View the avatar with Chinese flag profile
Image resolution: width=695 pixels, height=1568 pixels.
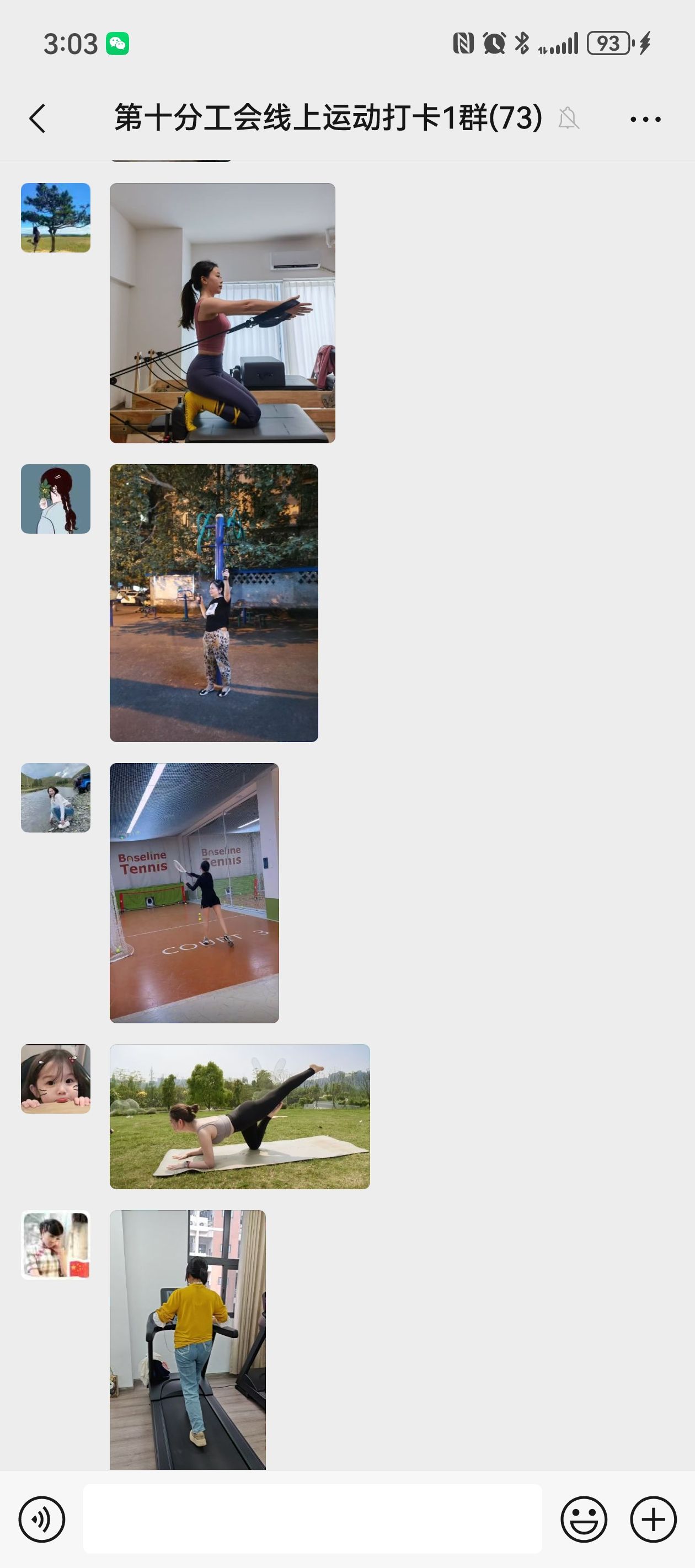pyautogui.click(x=55, y=1244)
